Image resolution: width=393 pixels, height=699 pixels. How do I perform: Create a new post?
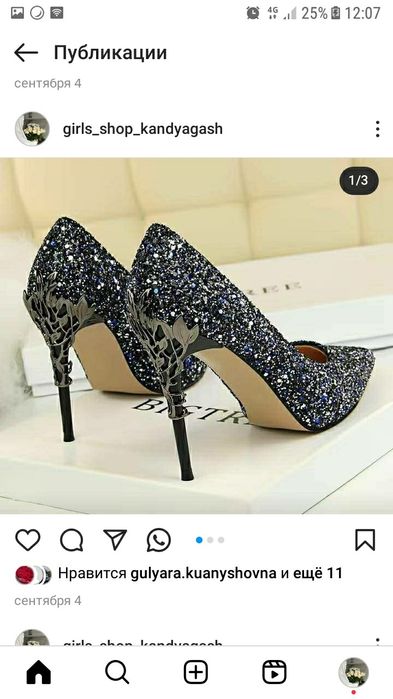pyautogui.click(x=196, y=672)
